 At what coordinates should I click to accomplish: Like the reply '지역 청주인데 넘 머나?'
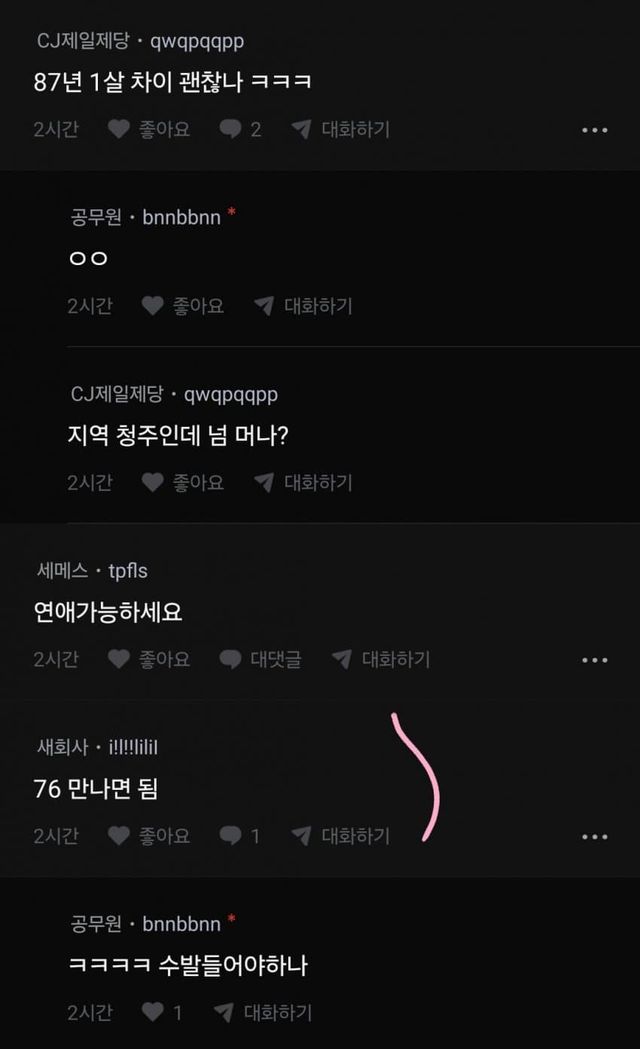pos(183,482)
